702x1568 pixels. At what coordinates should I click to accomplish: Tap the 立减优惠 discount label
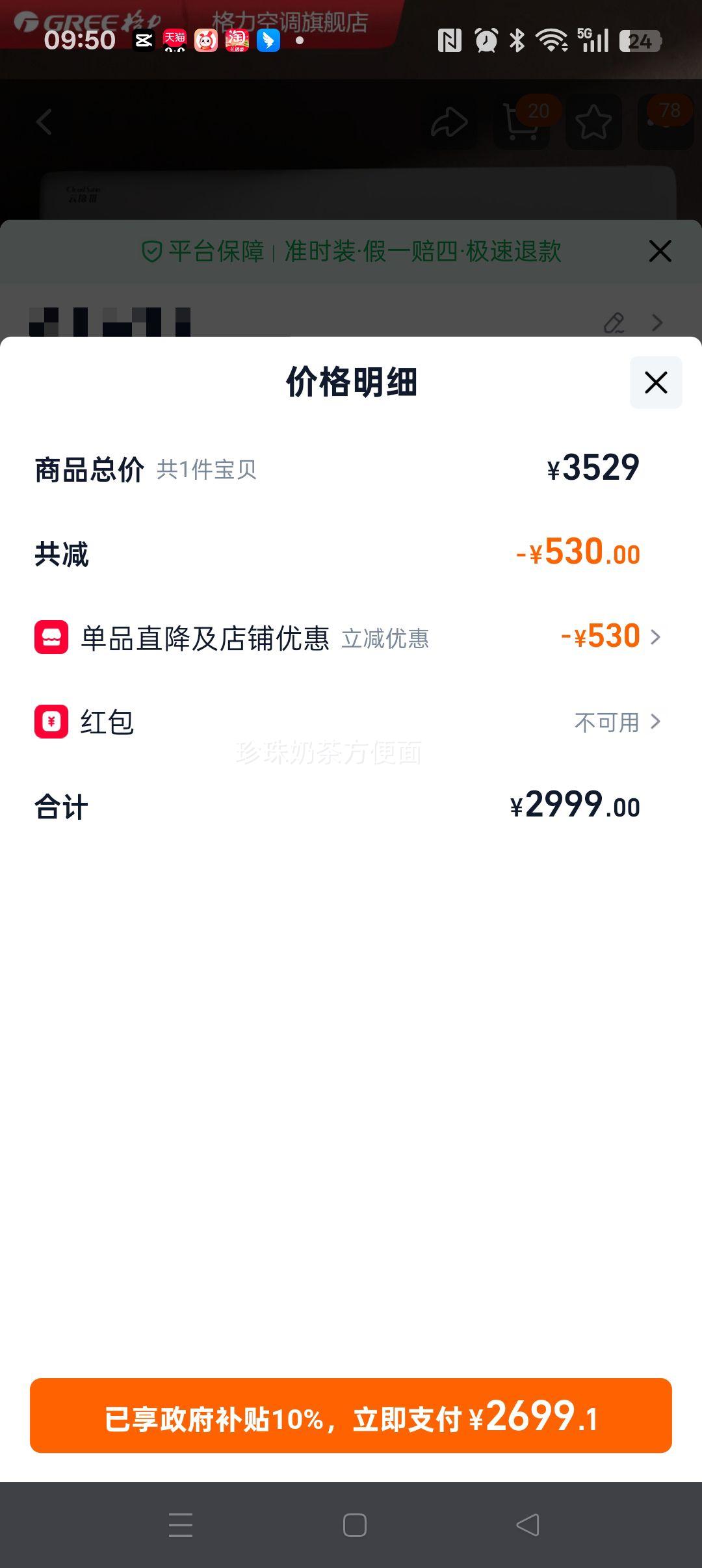pyautogui.click(x=385, y=640)
